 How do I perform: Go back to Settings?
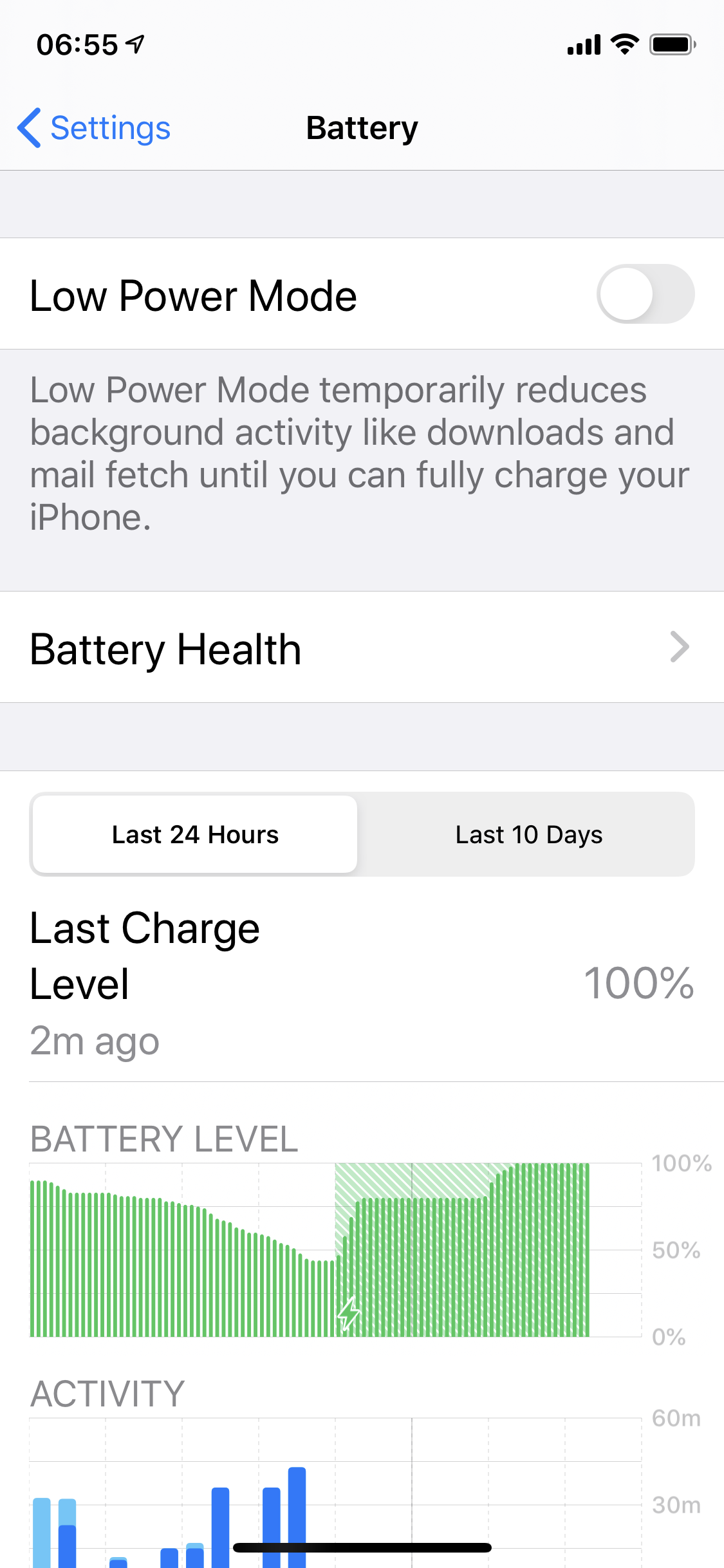[94, 127]
